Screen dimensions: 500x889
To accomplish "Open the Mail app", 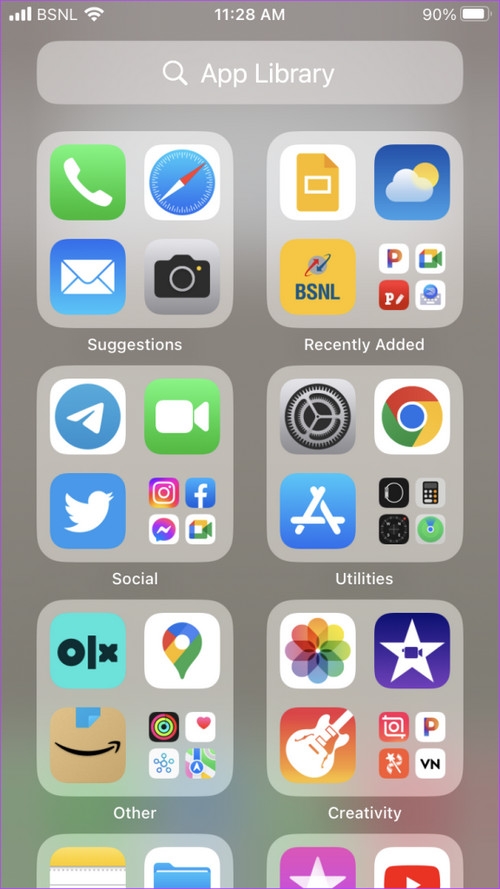I will pyautogui.click(x=88, y=277).
